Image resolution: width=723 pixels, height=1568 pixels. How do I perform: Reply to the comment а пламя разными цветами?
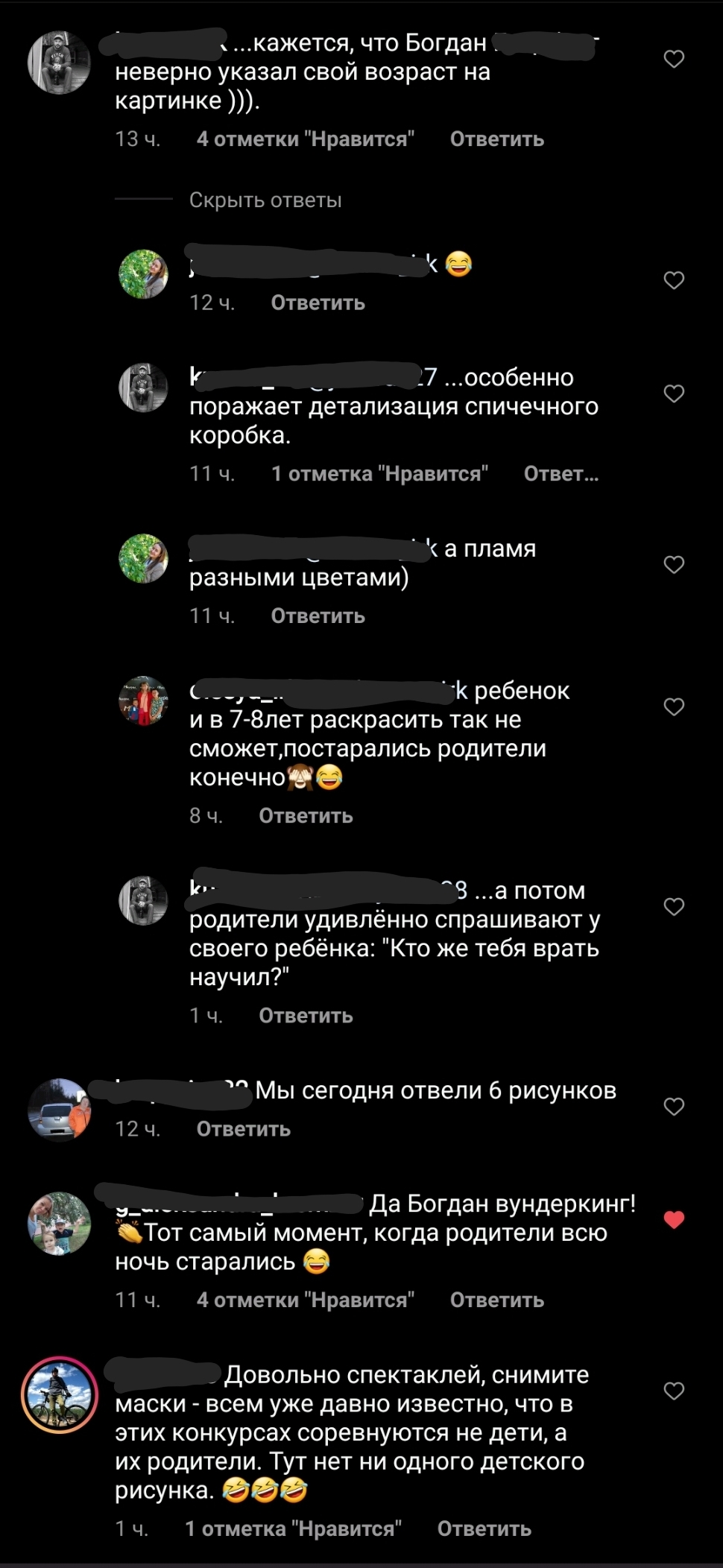click(318, 616)
